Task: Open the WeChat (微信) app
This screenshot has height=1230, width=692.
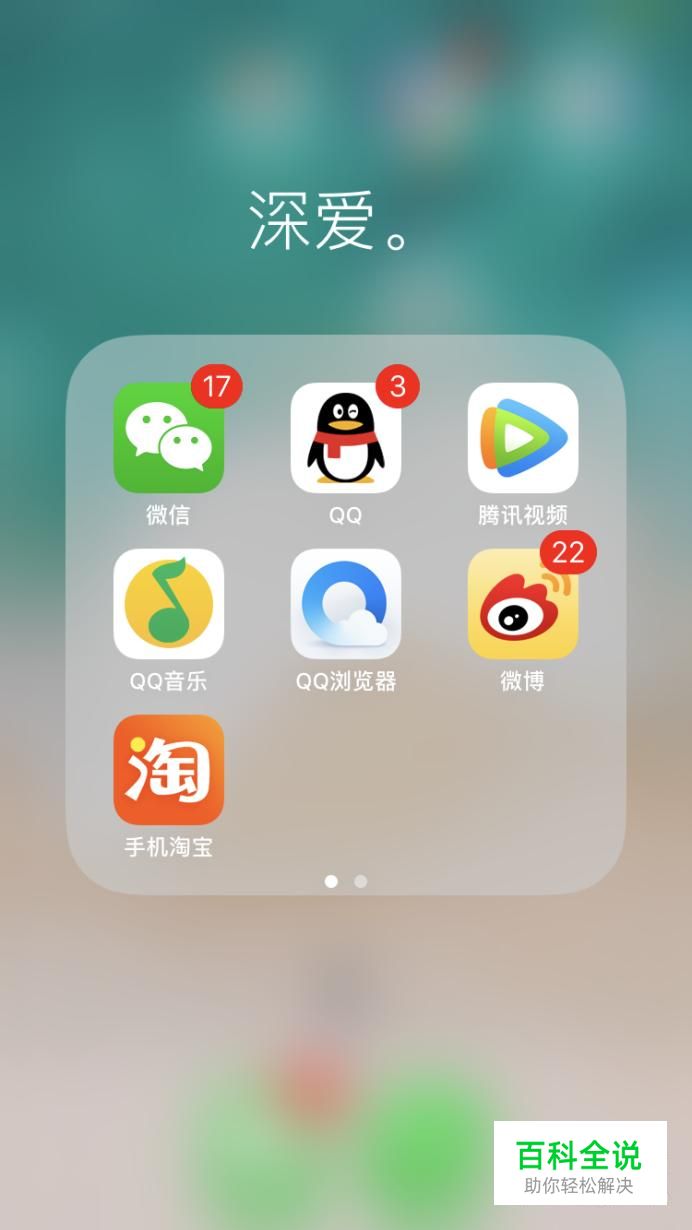Action: pyautogui.click(x=168, y=438)
